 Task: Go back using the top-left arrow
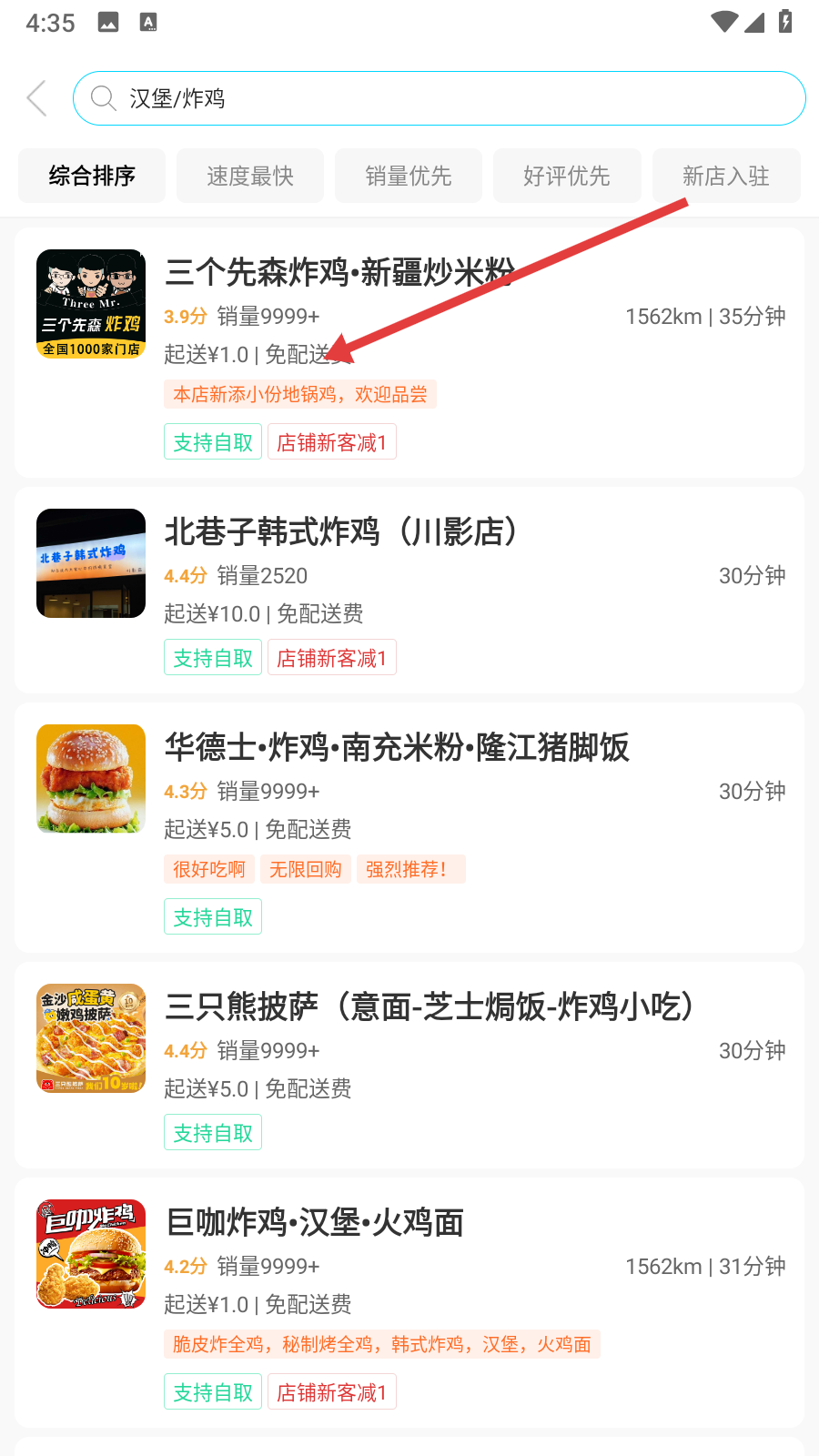pyautogui.click(x=37, y=98)
